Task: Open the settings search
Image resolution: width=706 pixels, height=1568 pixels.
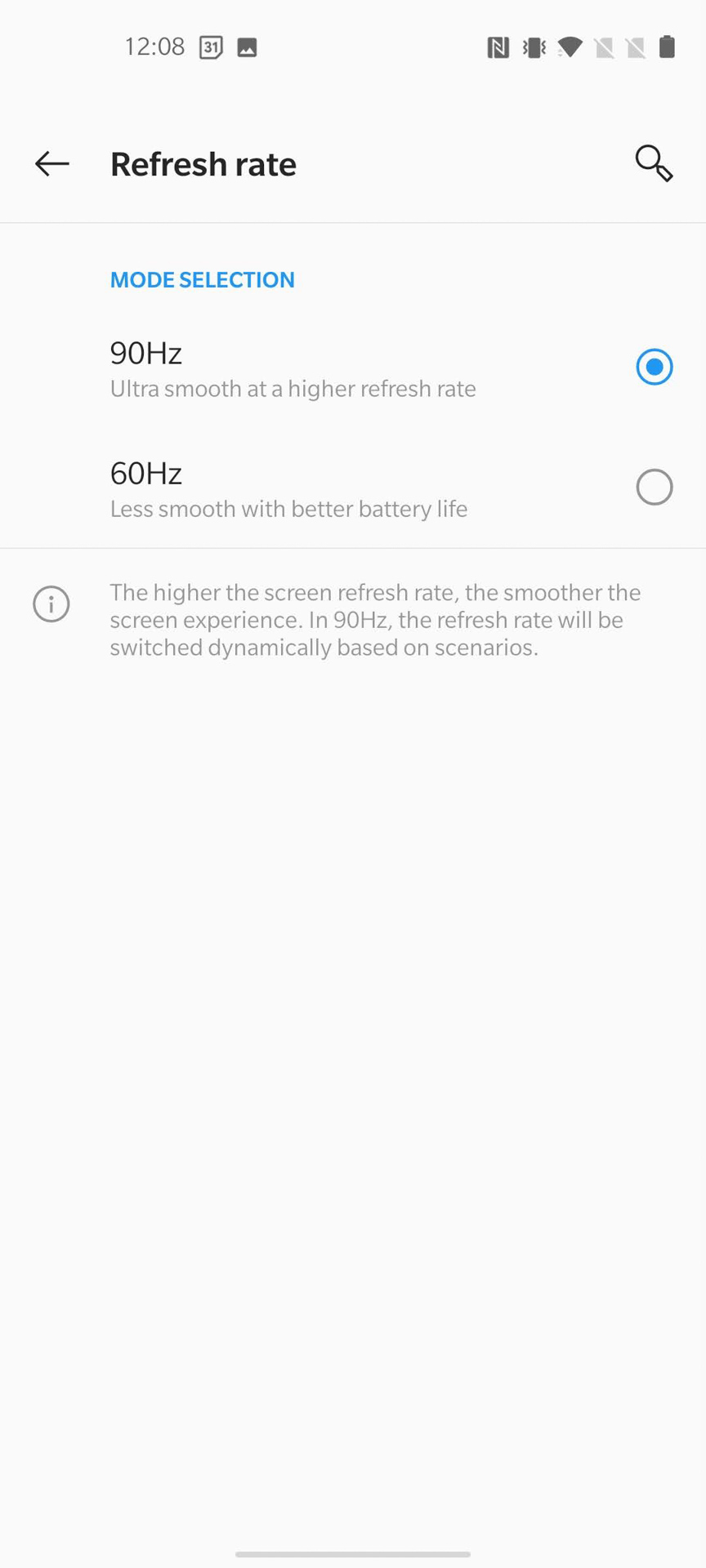Action: pos(654,163)
